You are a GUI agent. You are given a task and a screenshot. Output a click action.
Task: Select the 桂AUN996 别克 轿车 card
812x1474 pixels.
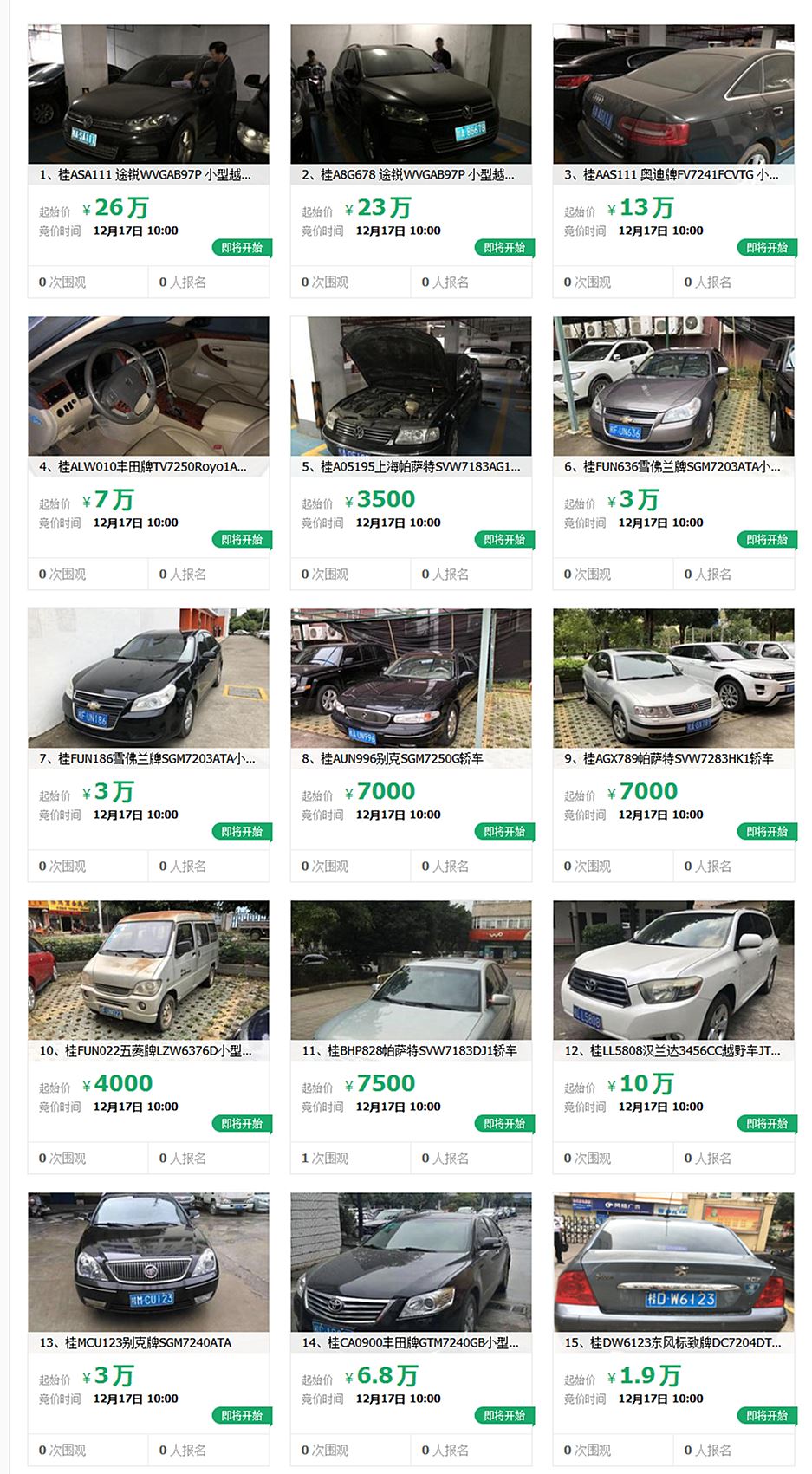tap(393, 758)
